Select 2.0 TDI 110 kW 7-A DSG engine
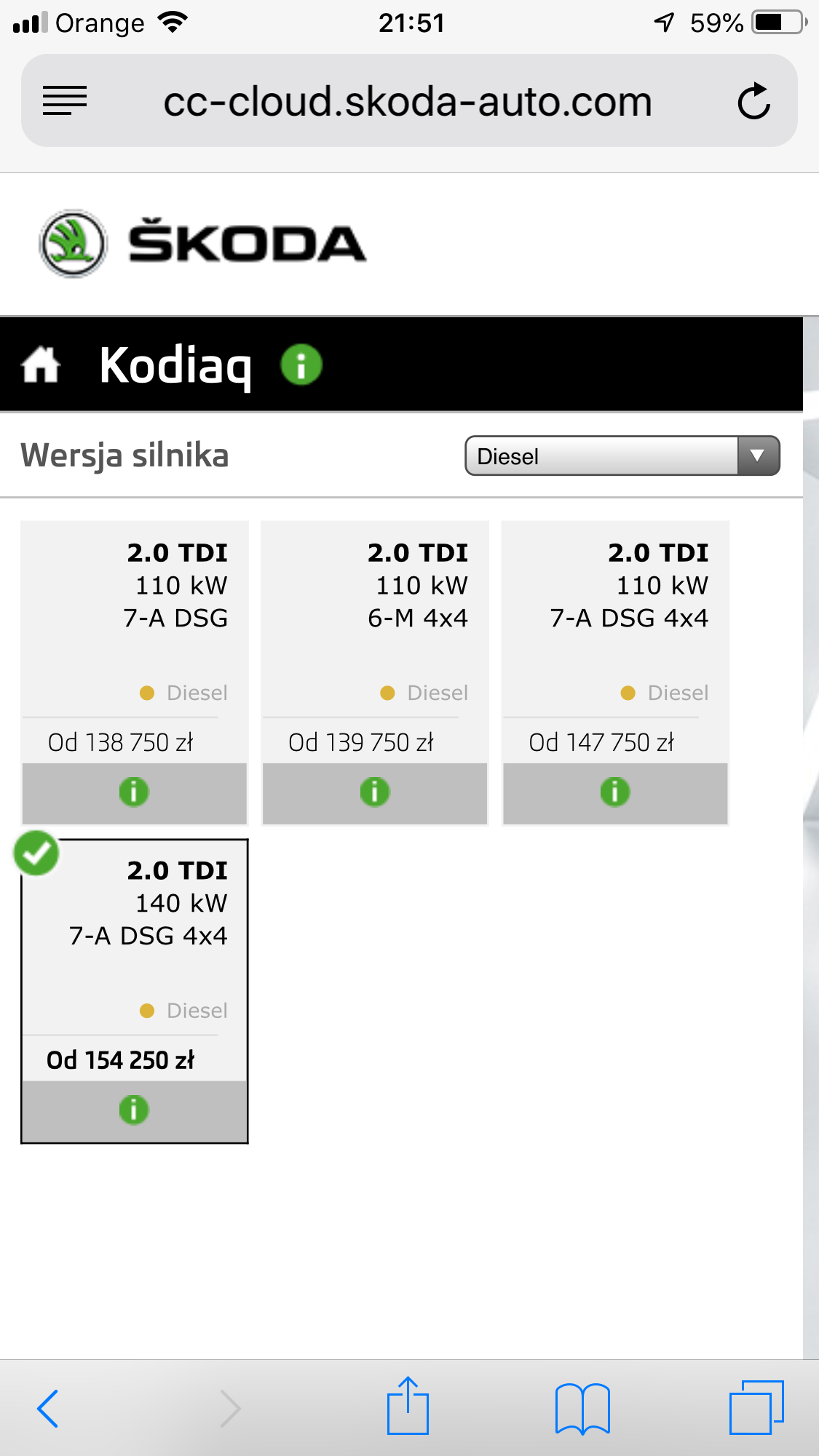This screenshot has height=1456, width=819. click(135, 618)
